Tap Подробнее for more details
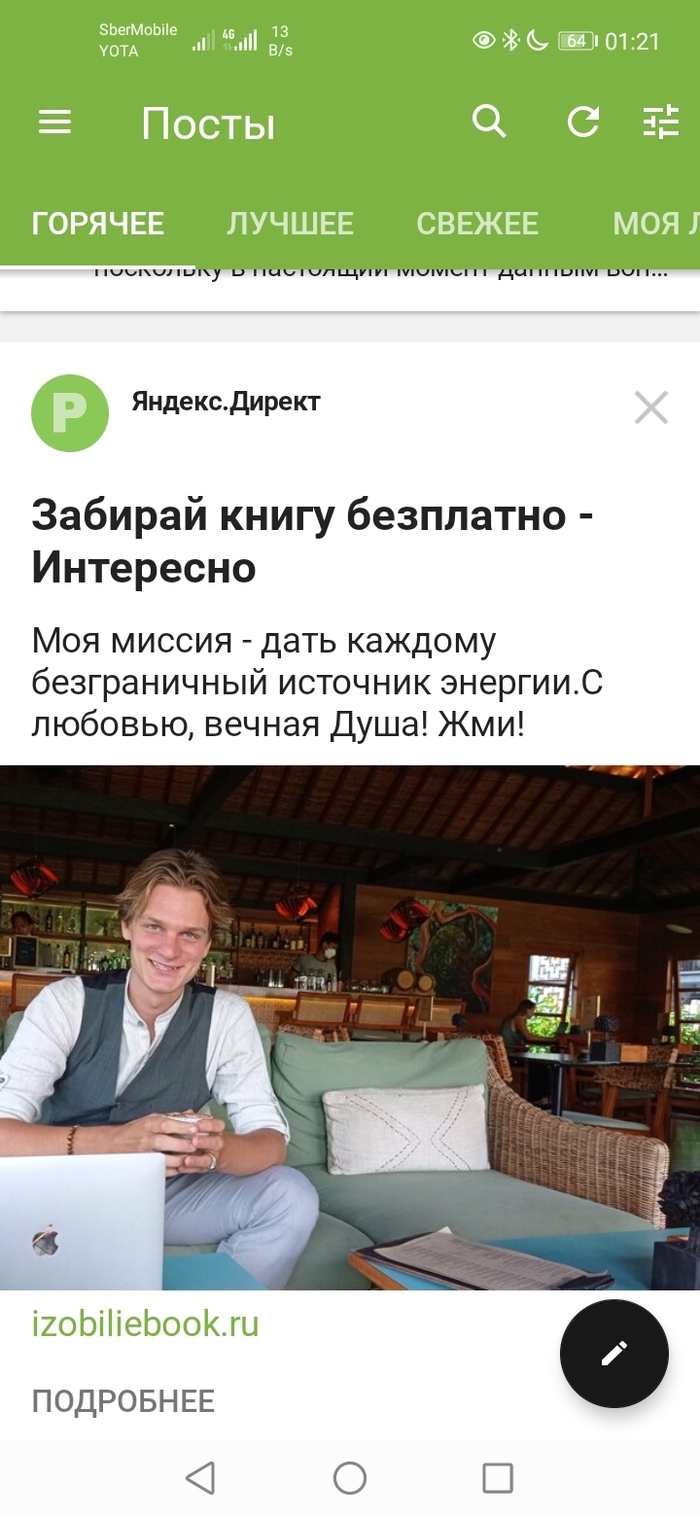Viewport: 700px width, 1517px height. [123, 1401]
